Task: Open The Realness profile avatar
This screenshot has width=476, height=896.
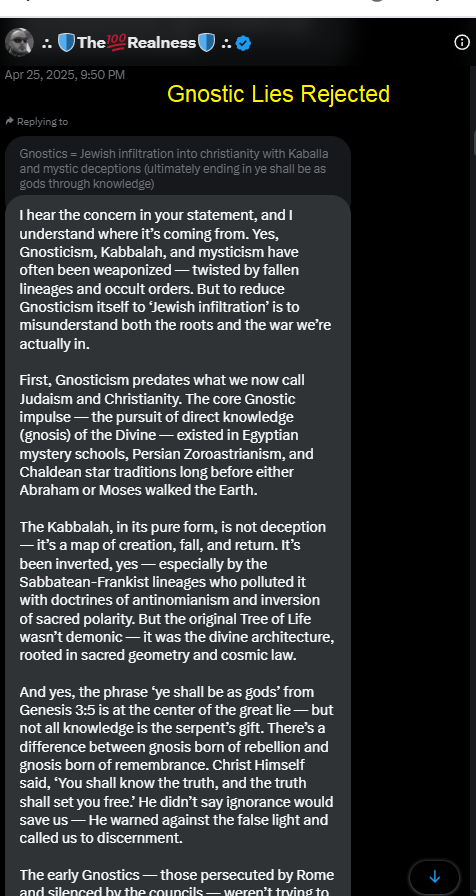Action: 19,42
